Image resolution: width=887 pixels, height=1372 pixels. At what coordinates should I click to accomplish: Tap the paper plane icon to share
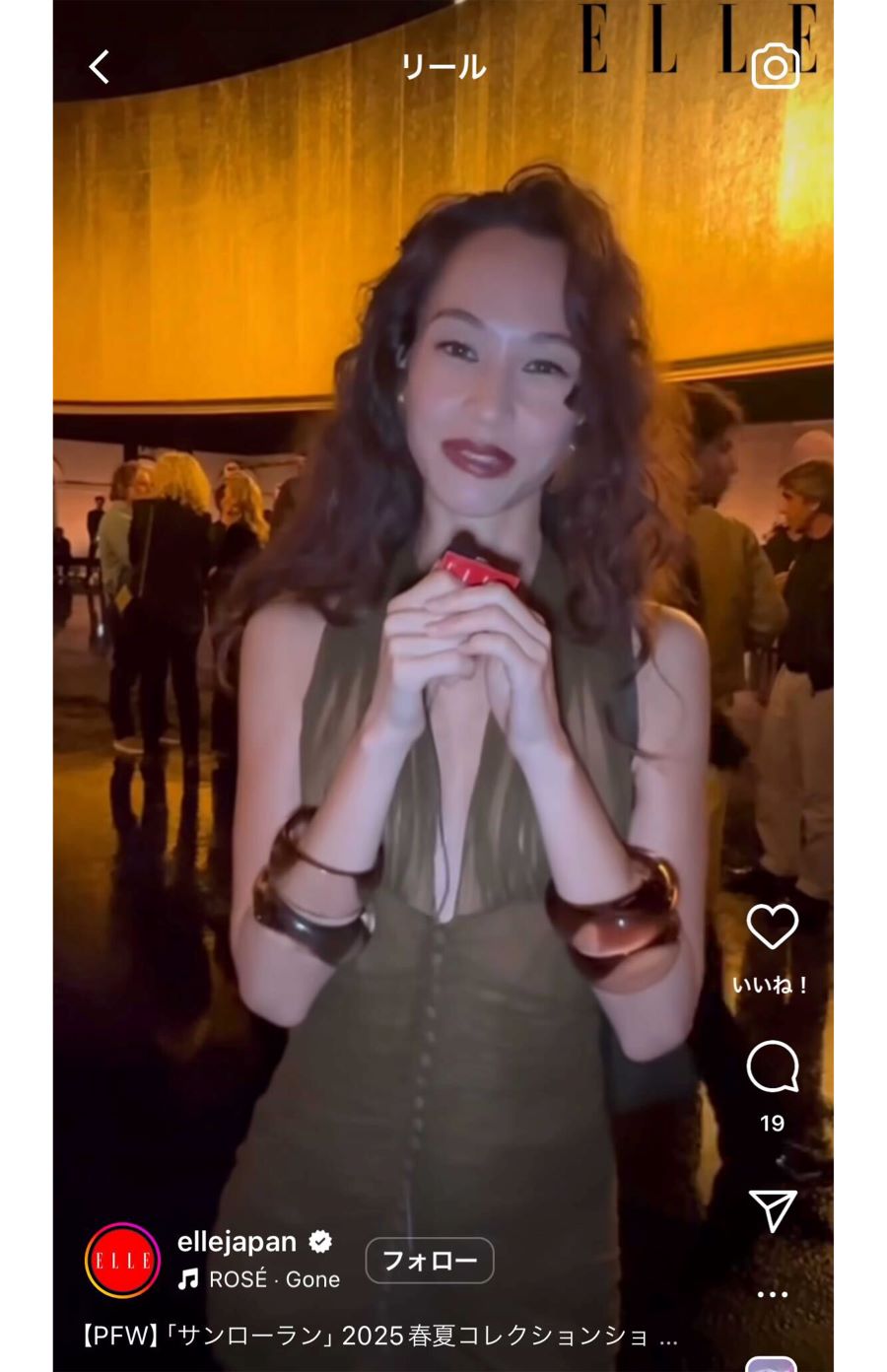point(772,1210)
